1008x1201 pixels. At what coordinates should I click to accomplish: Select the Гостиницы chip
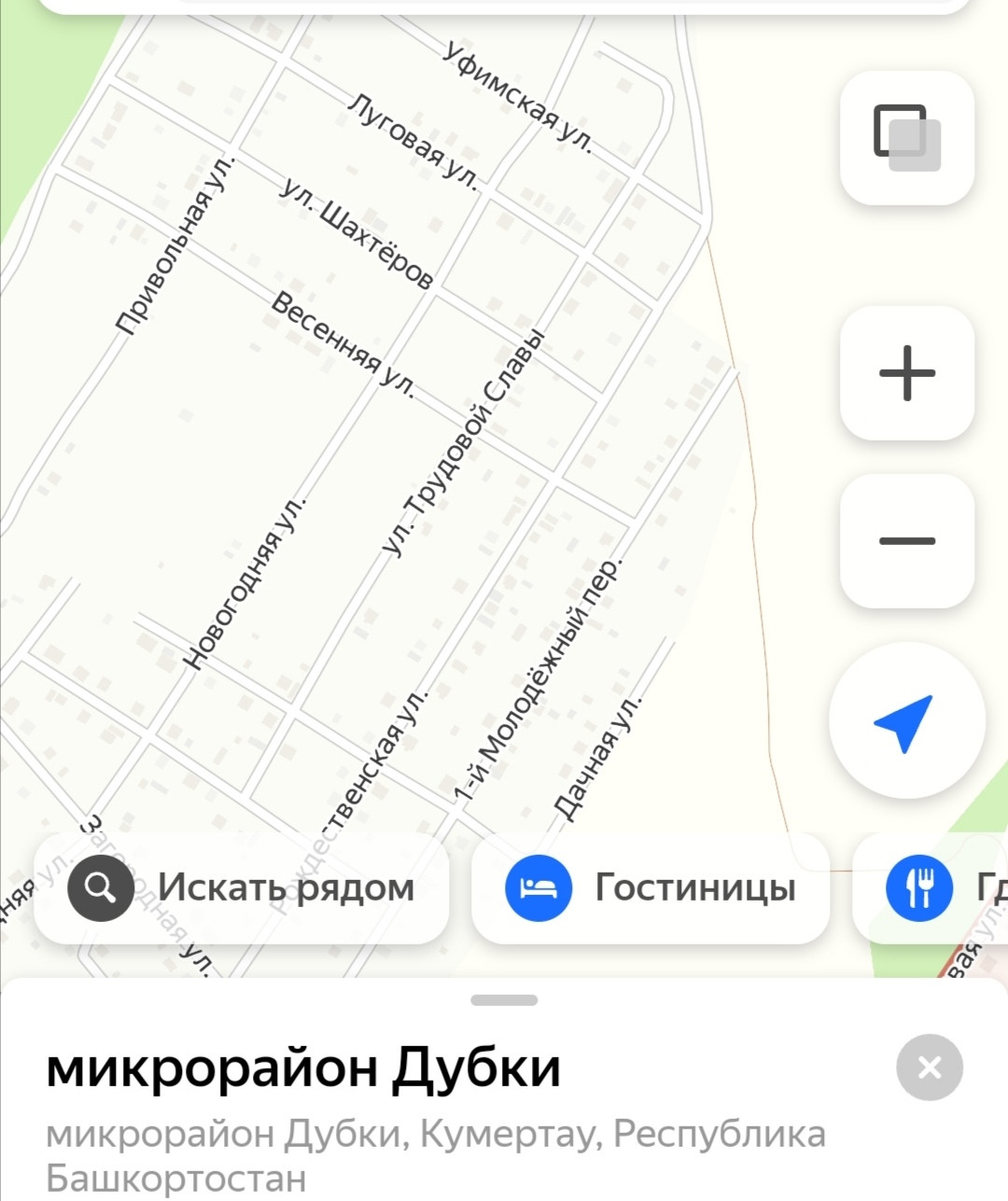(x=651, y=887)
